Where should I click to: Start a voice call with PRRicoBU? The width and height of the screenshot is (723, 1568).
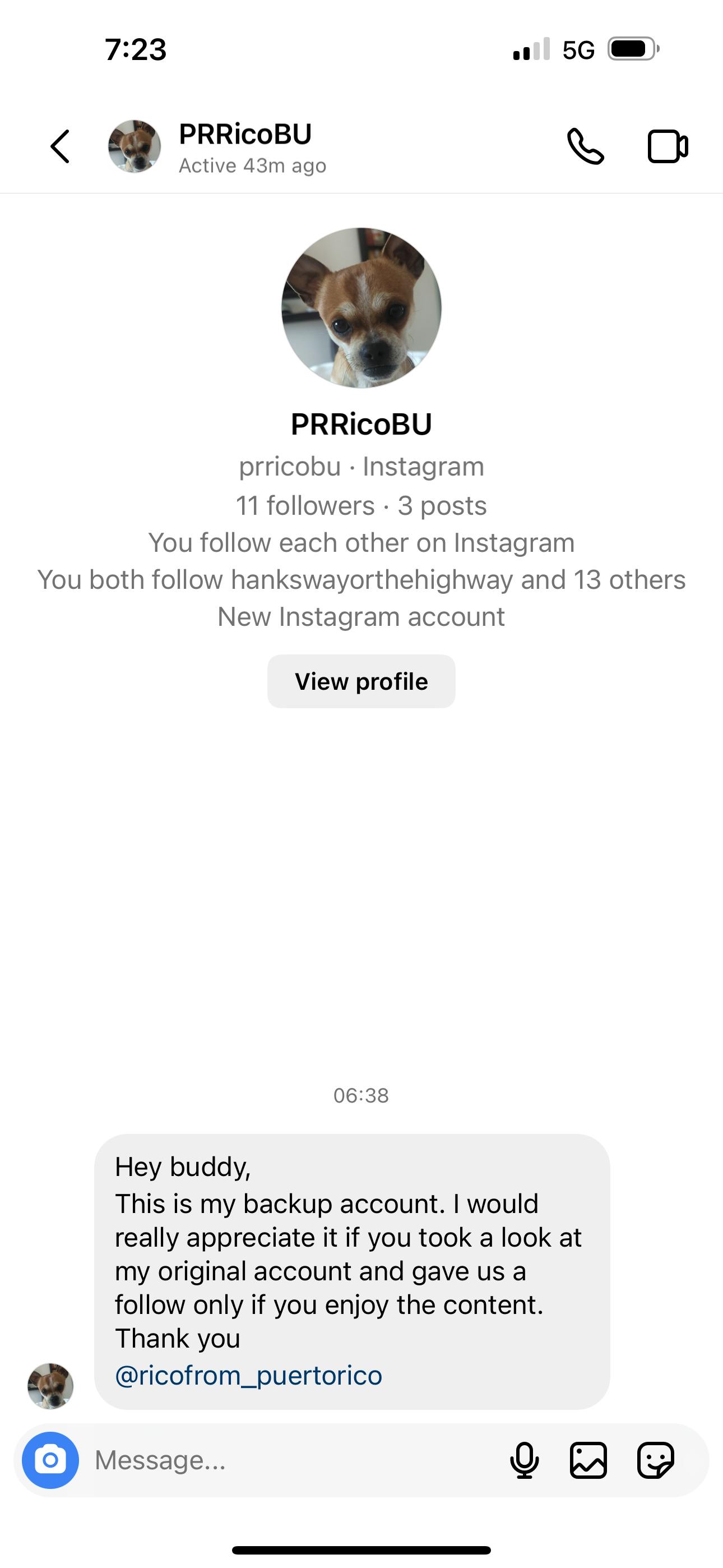[586, 147]
